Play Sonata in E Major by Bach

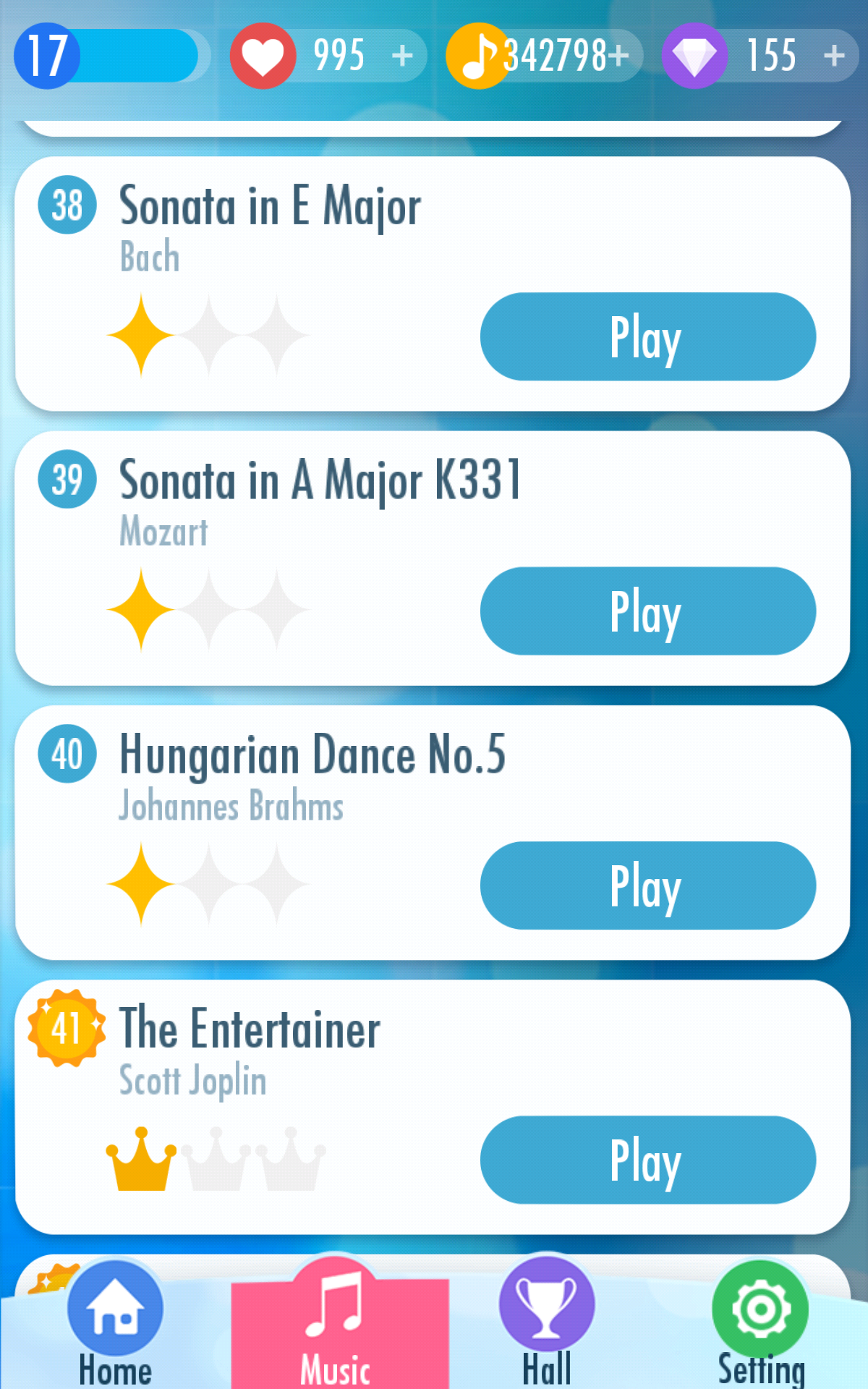pos(648,336)
